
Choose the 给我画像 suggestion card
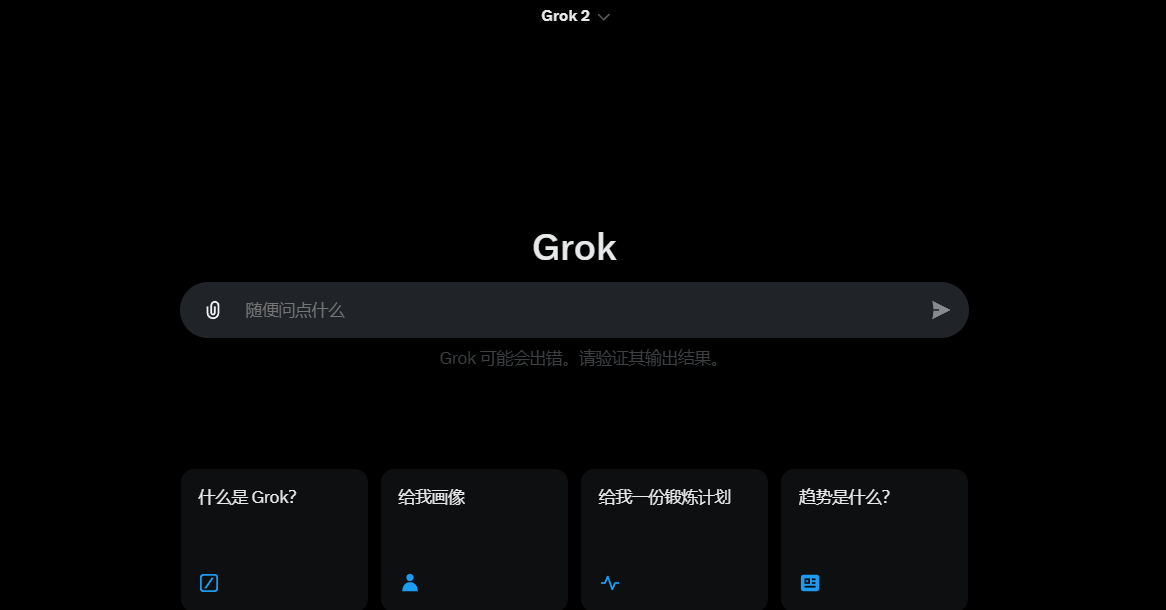[474, 538]
